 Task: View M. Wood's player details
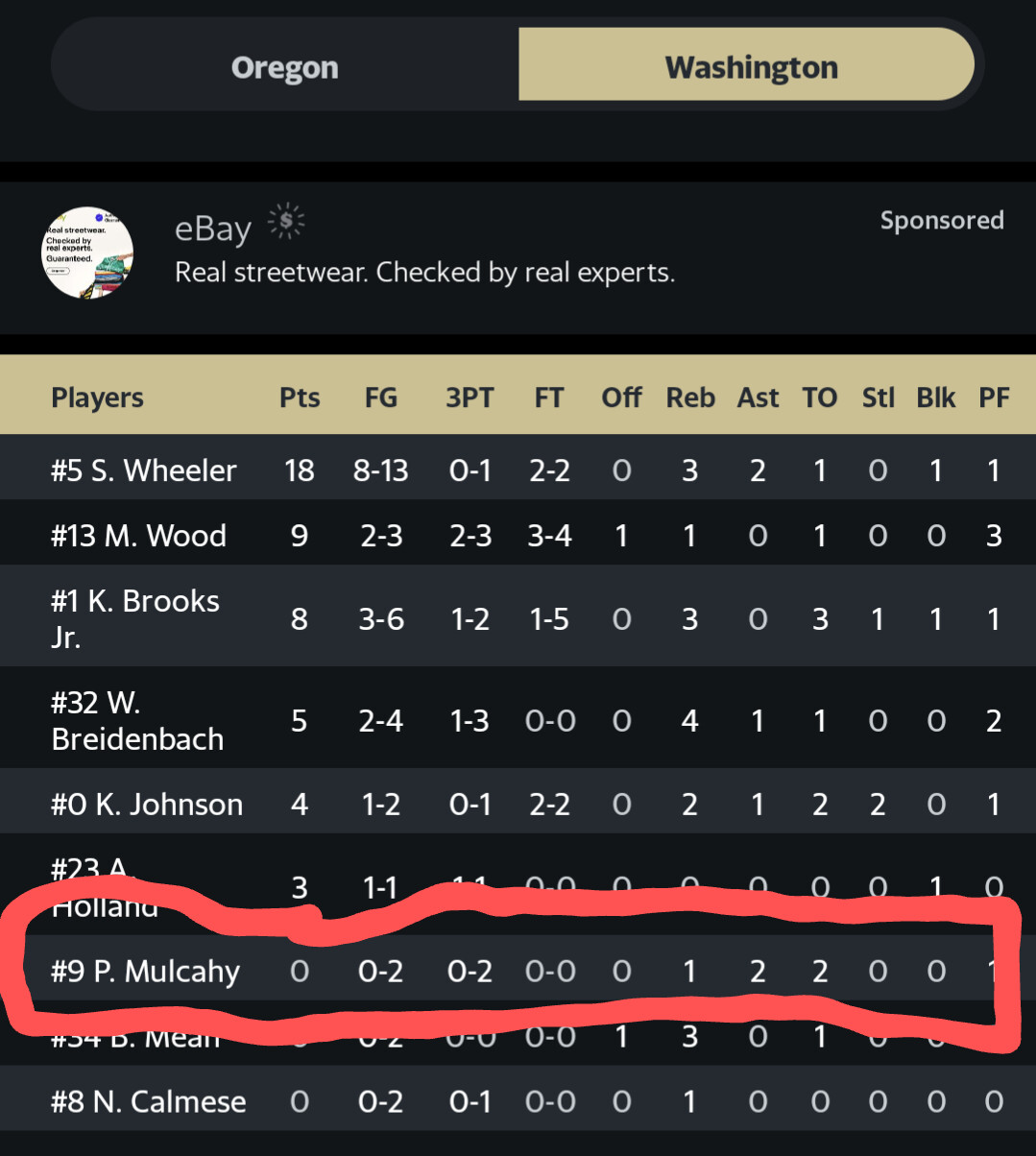pos(139,535)
